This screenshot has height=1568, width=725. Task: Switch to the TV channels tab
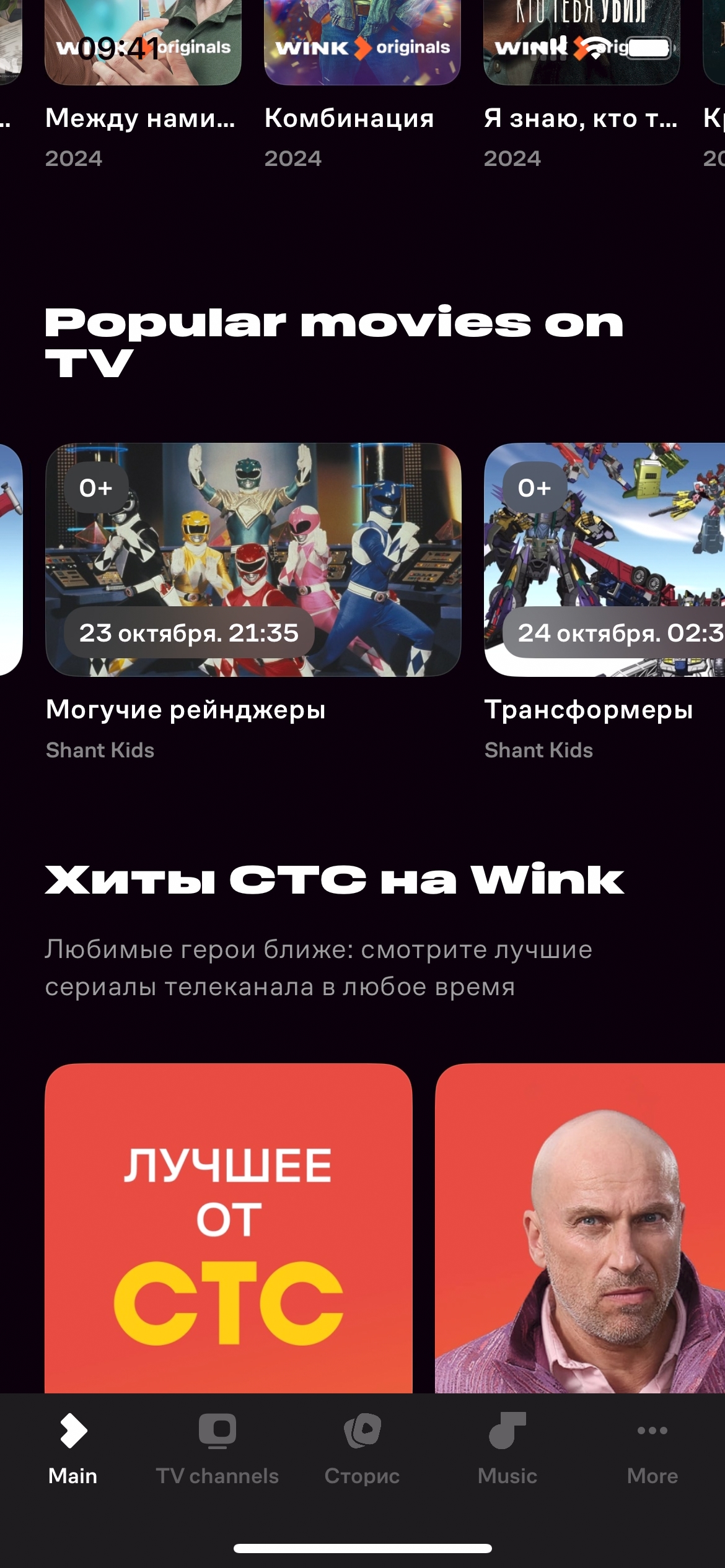(217, 1449)
